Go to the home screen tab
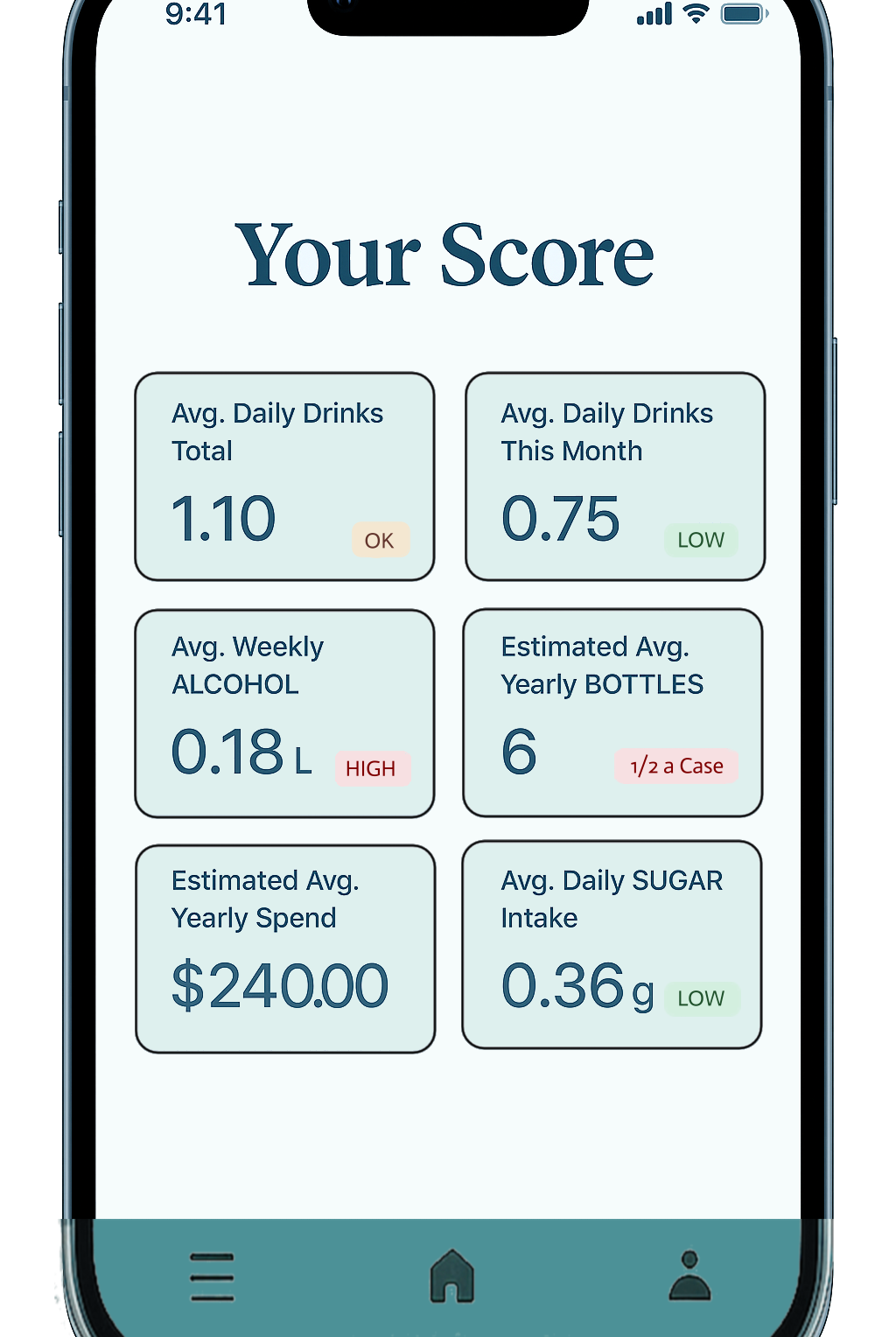The width and height of the screenshot is (896, 1337). [451, 1277]
